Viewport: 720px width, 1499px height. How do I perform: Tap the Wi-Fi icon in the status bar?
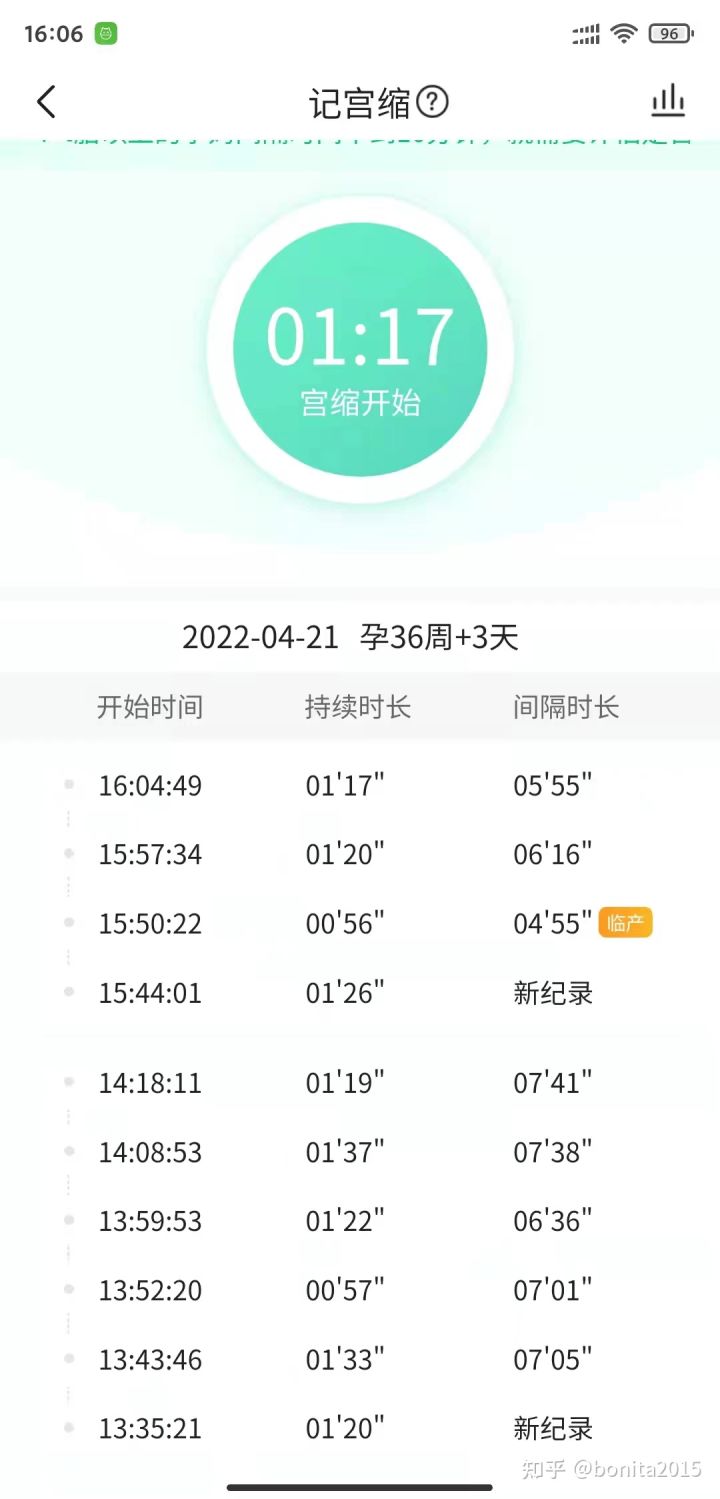625,33
